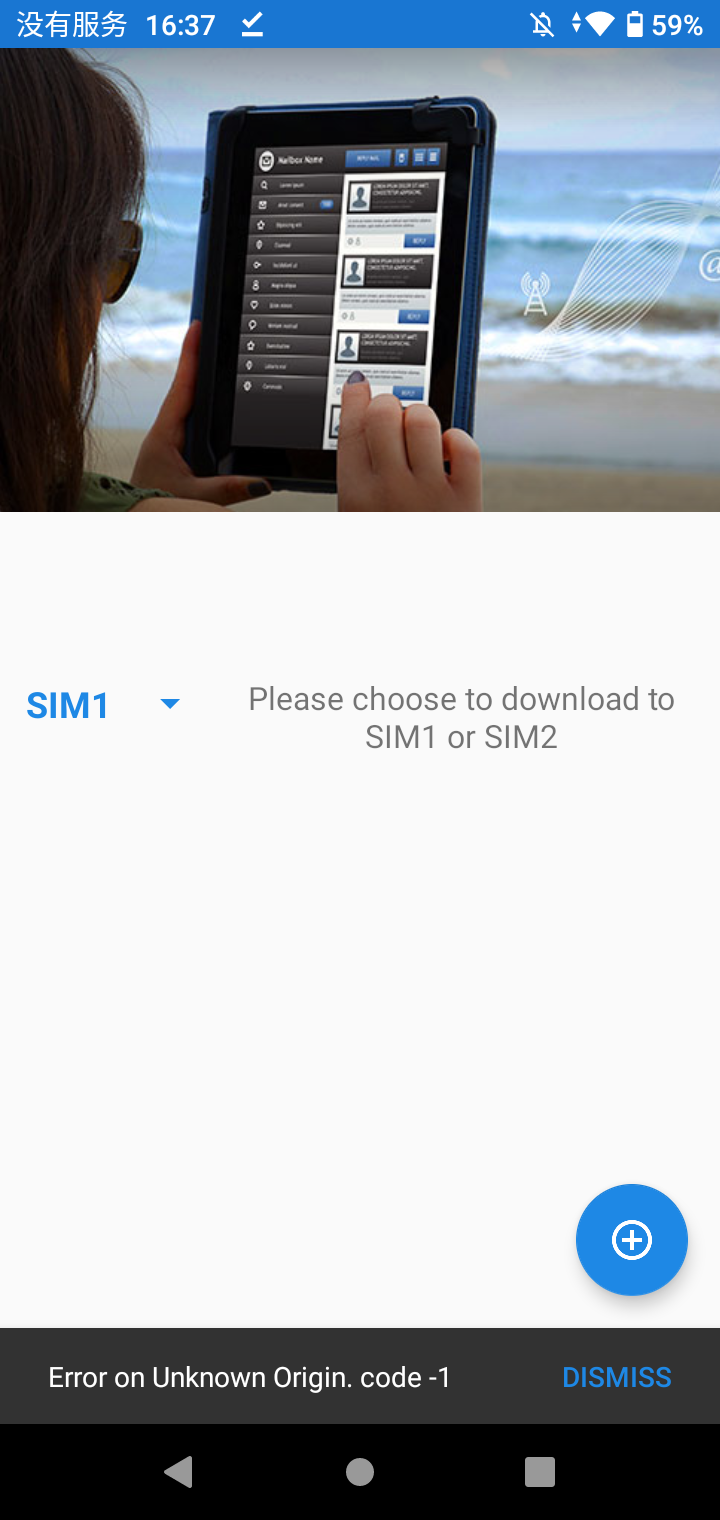Dismiss the error snackbar
This screenshot has height=1520, width=720.
[616, 1377]
